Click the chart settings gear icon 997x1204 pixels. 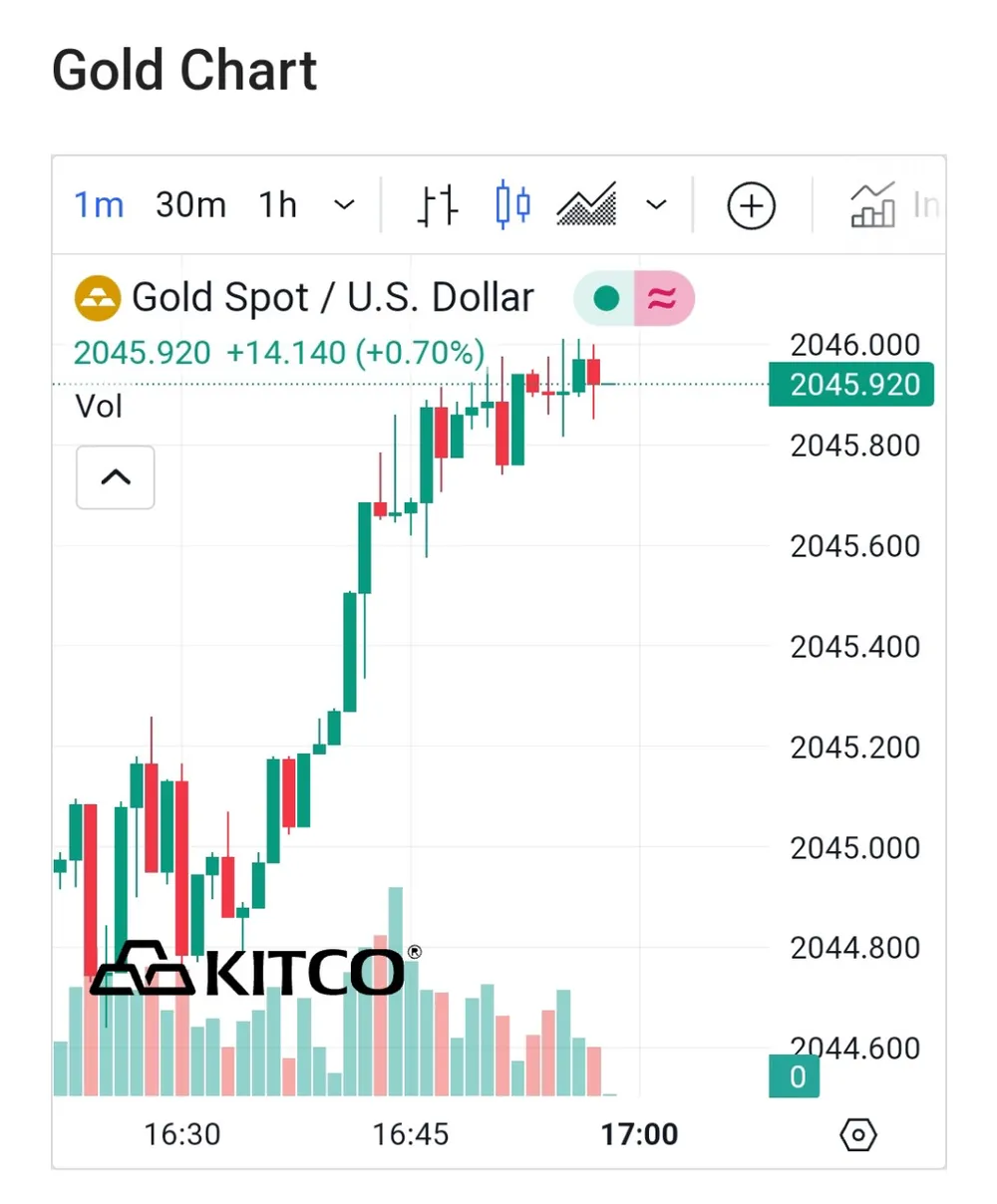[x=857, y=1134]
